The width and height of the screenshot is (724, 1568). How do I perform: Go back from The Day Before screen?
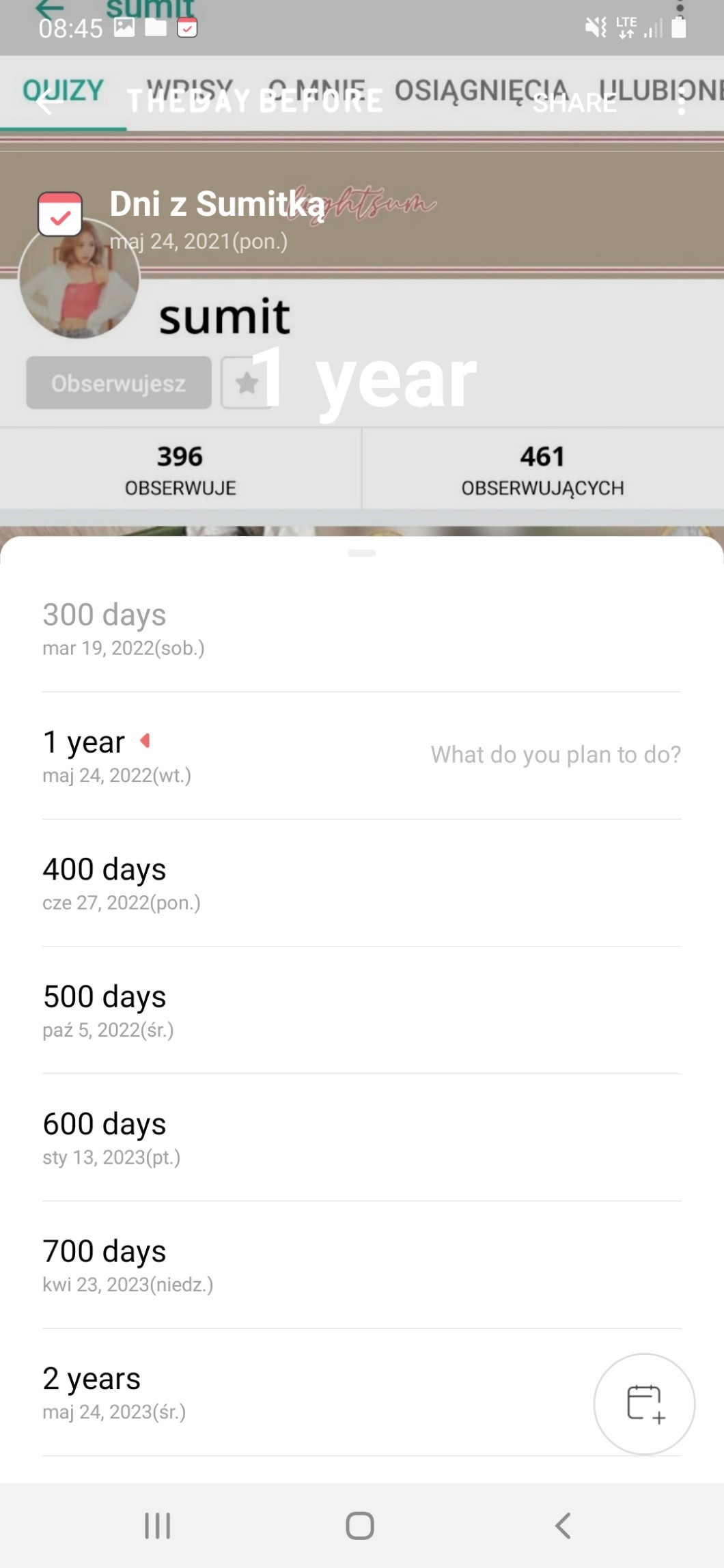pos(46,103)
